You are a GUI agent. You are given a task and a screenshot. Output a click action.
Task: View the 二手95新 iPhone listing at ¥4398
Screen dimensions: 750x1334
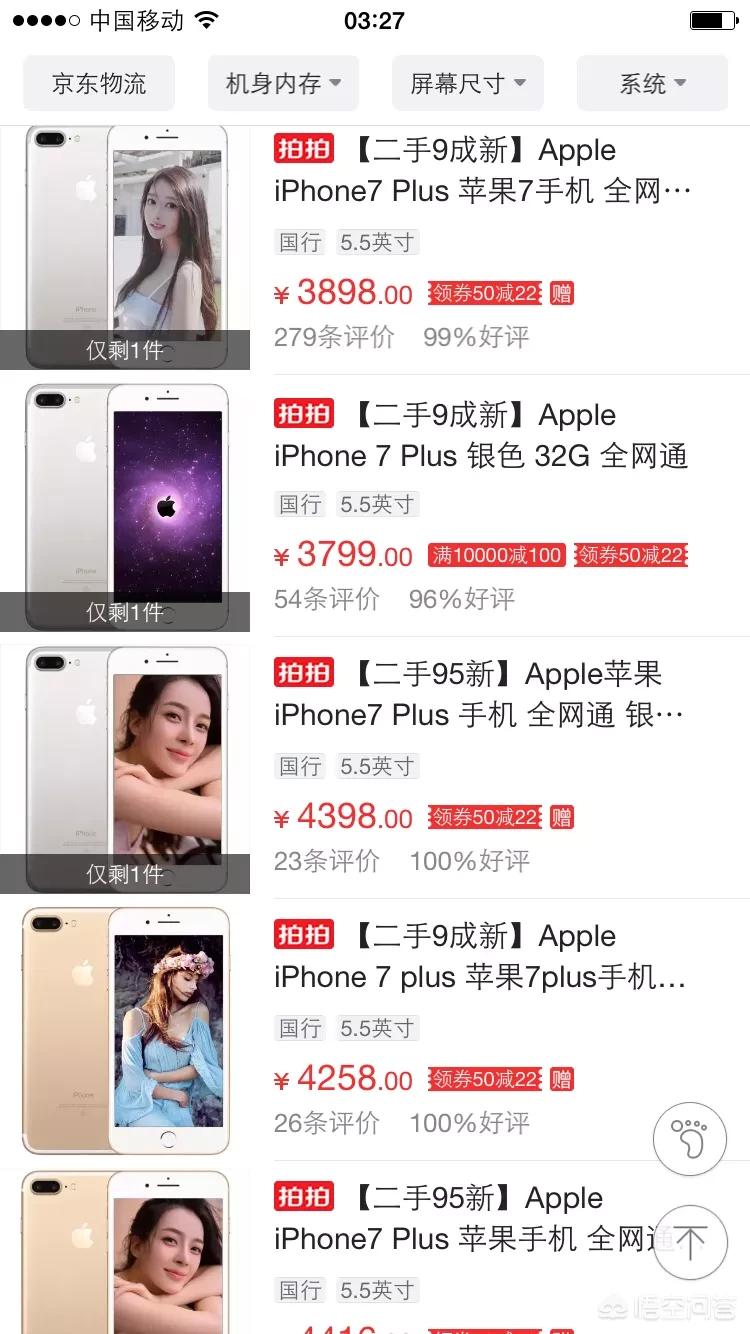click(x=482, y=694)
